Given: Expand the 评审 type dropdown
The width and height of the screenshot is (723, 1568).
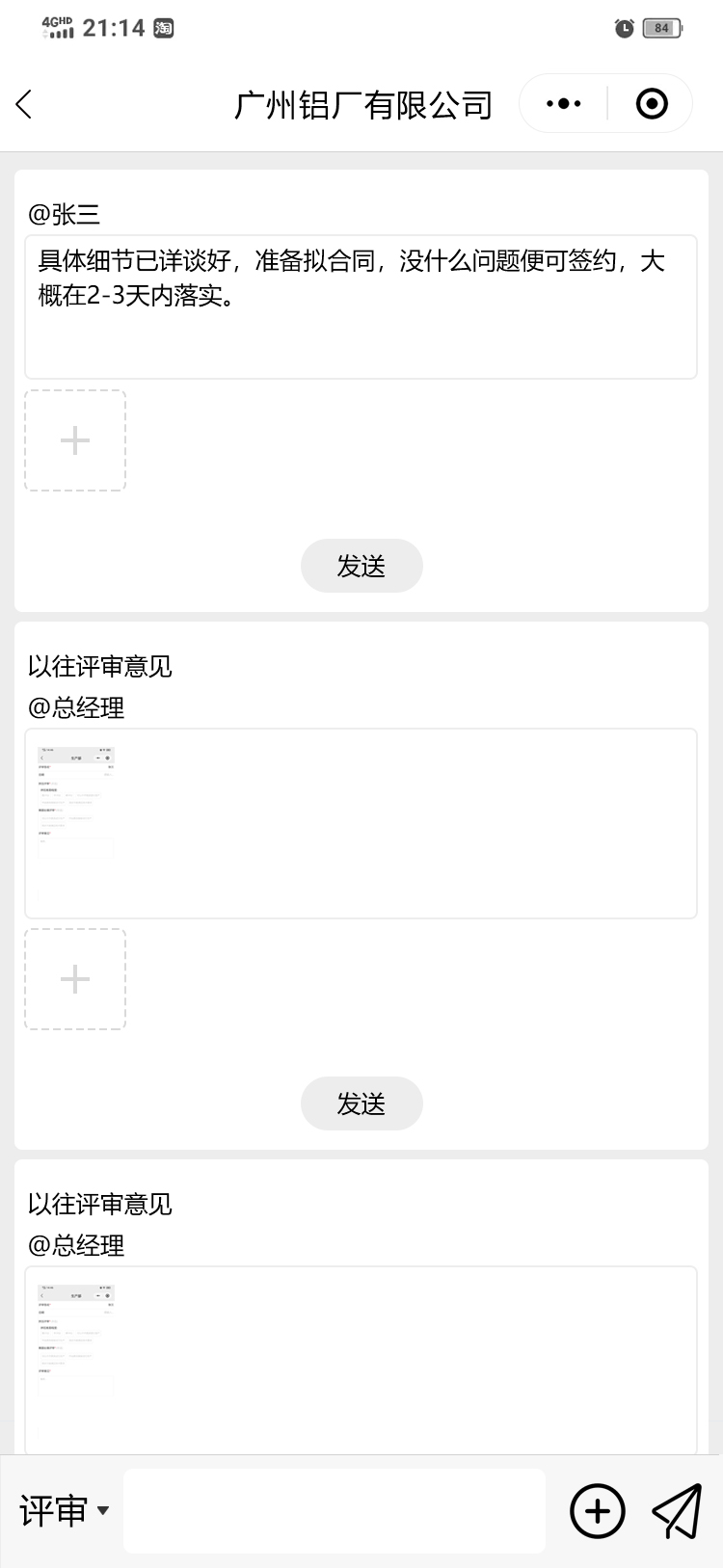Looking at the screenshot, I should (64, 1511).
